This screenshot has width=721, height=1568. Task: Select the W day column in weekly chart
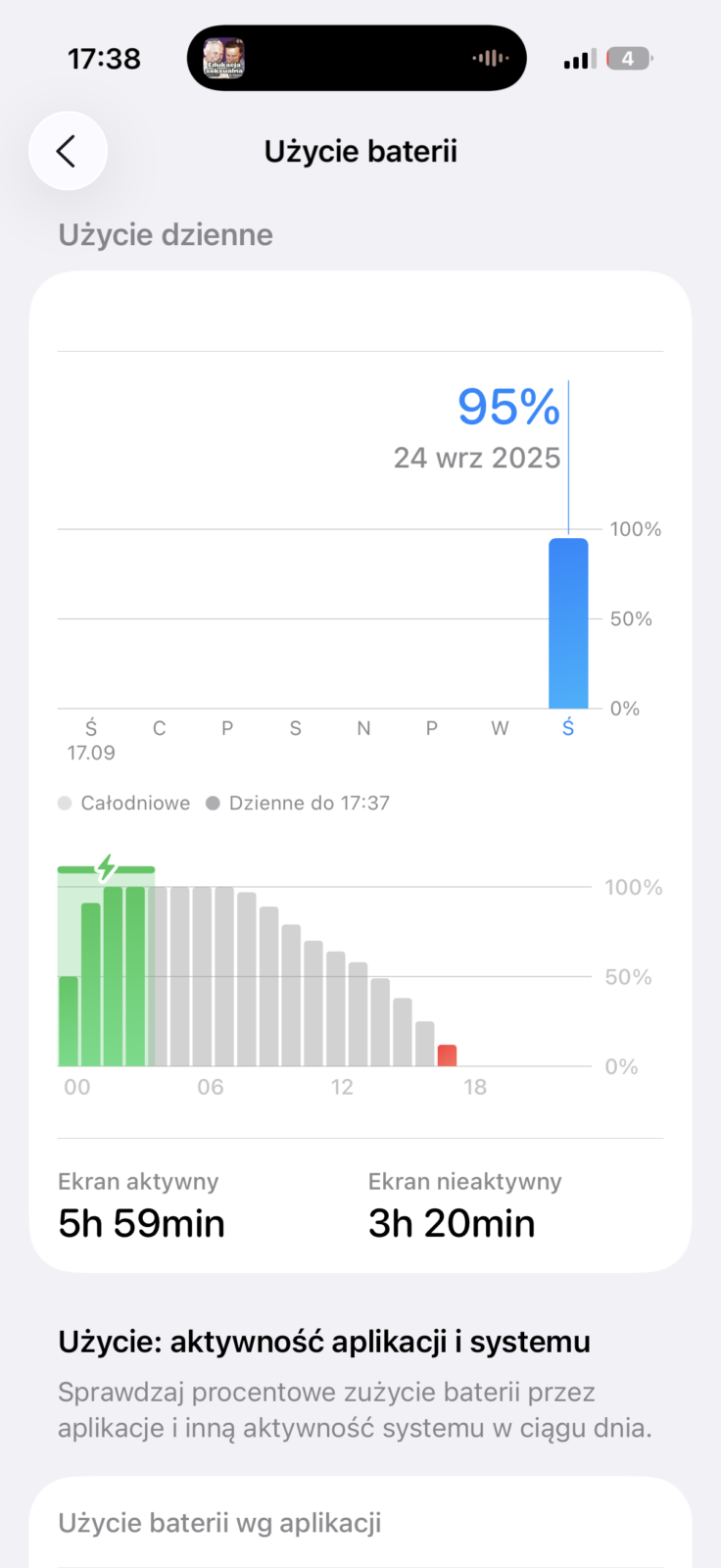pyautogui.click(x=500, y=728)
